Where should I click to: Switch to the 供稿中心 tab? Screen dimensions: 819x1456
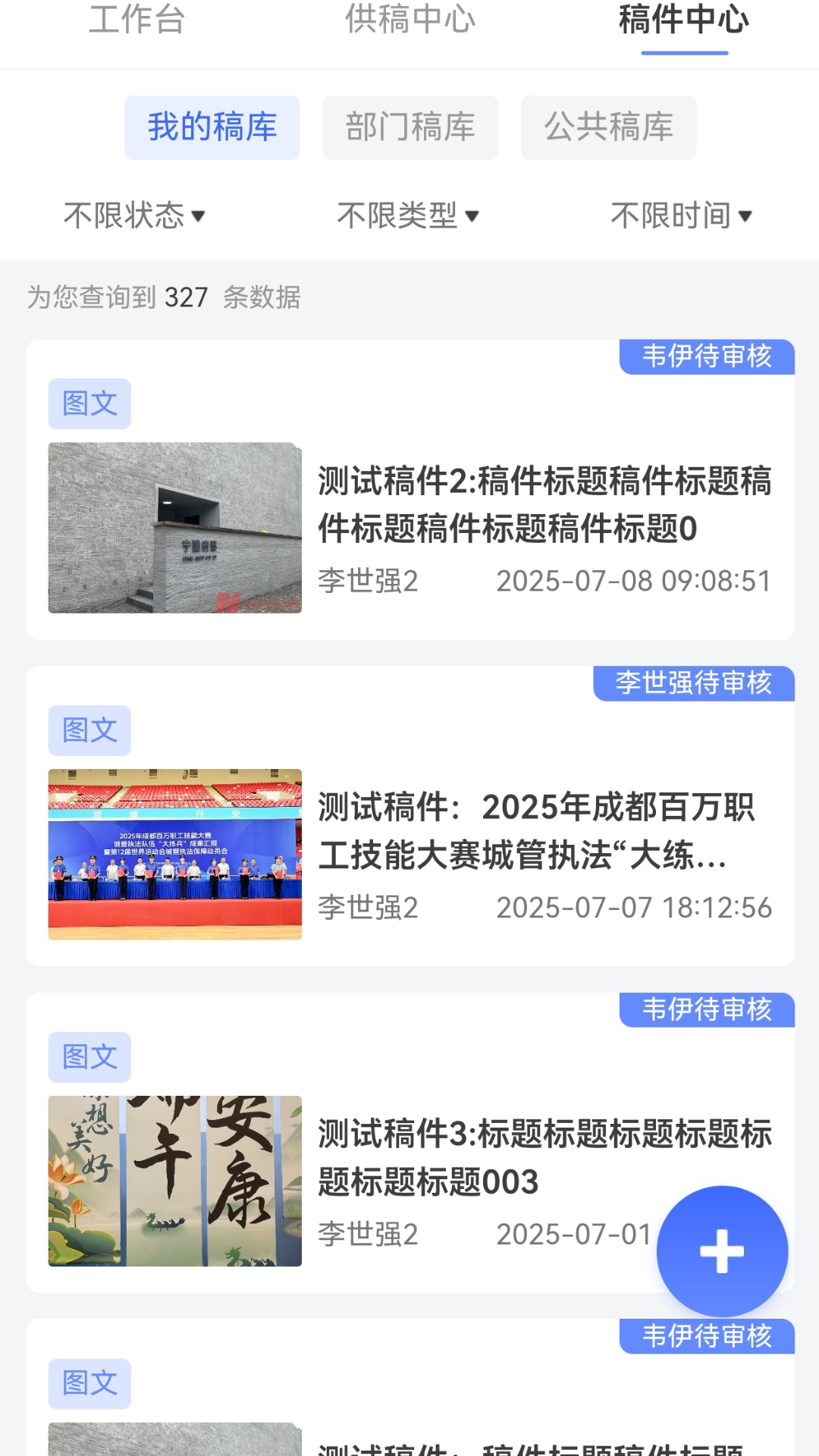pyautogui.click(x=410, y=20)
